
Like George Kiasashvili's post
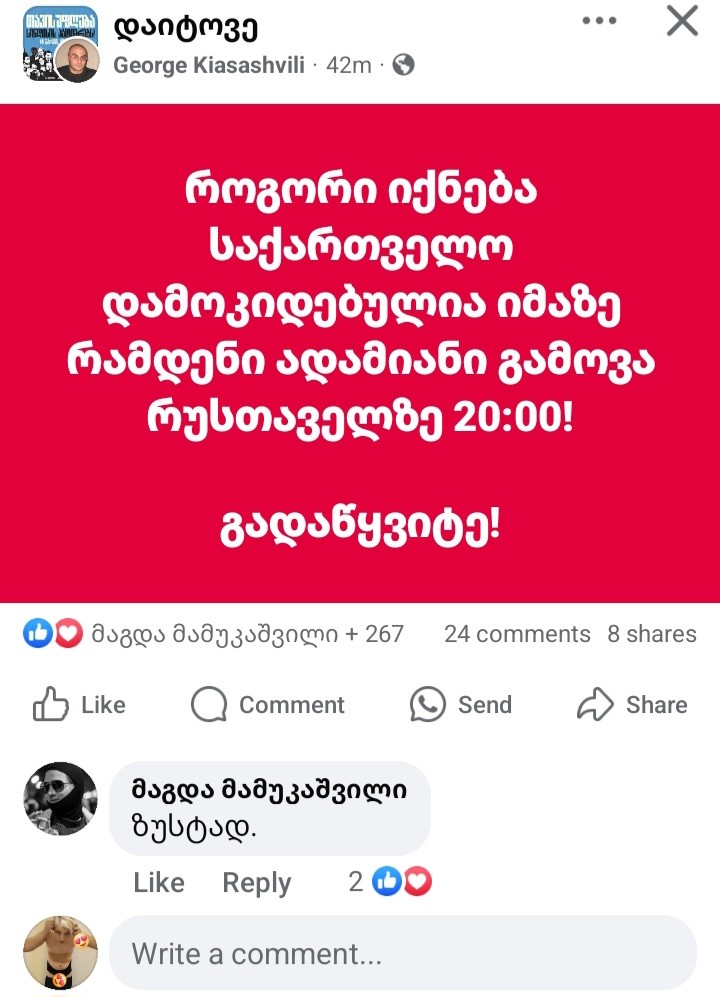coord(80,705)
